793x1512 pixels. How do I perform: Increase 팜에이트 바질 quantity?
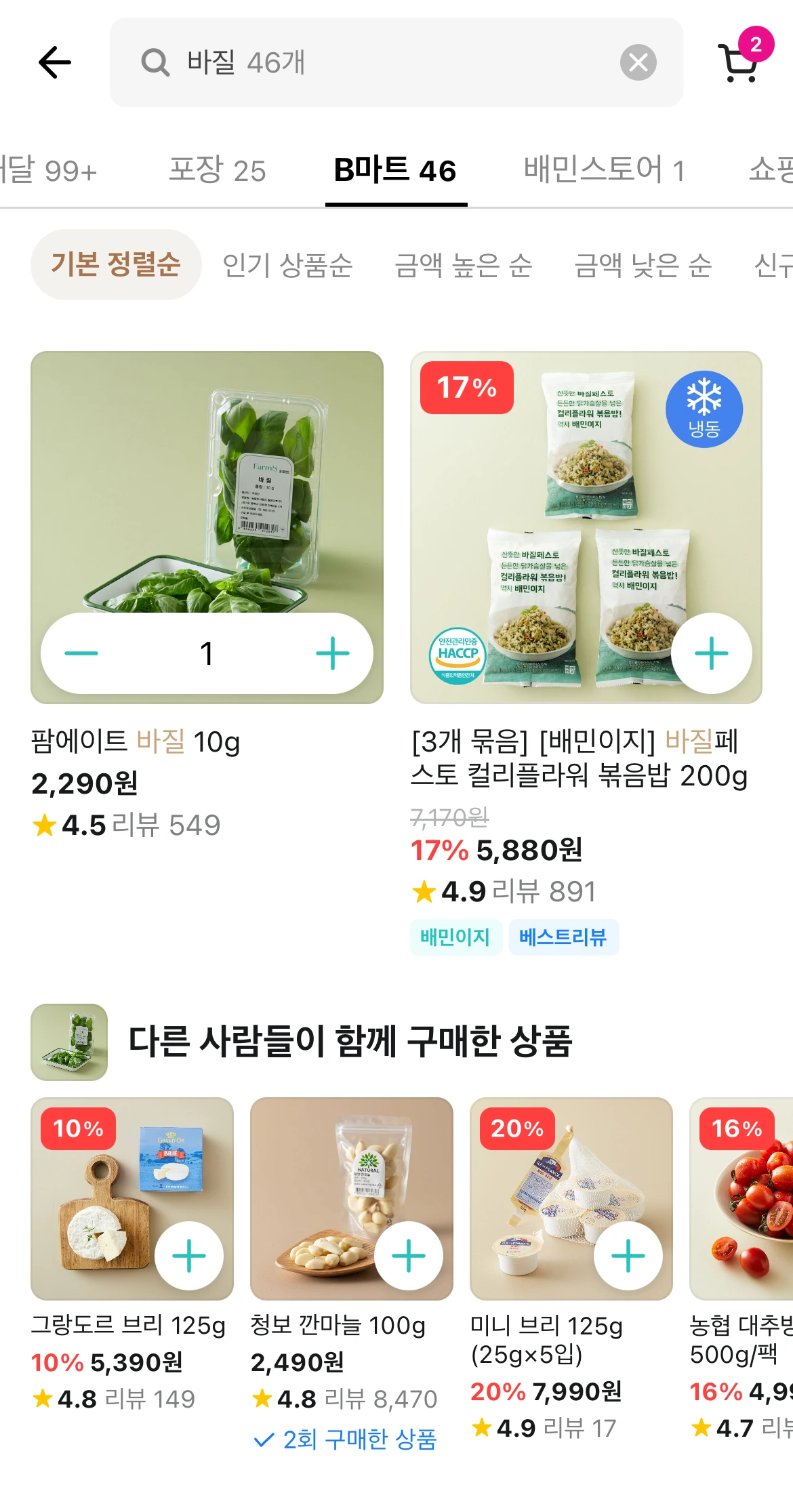[332, 653]
